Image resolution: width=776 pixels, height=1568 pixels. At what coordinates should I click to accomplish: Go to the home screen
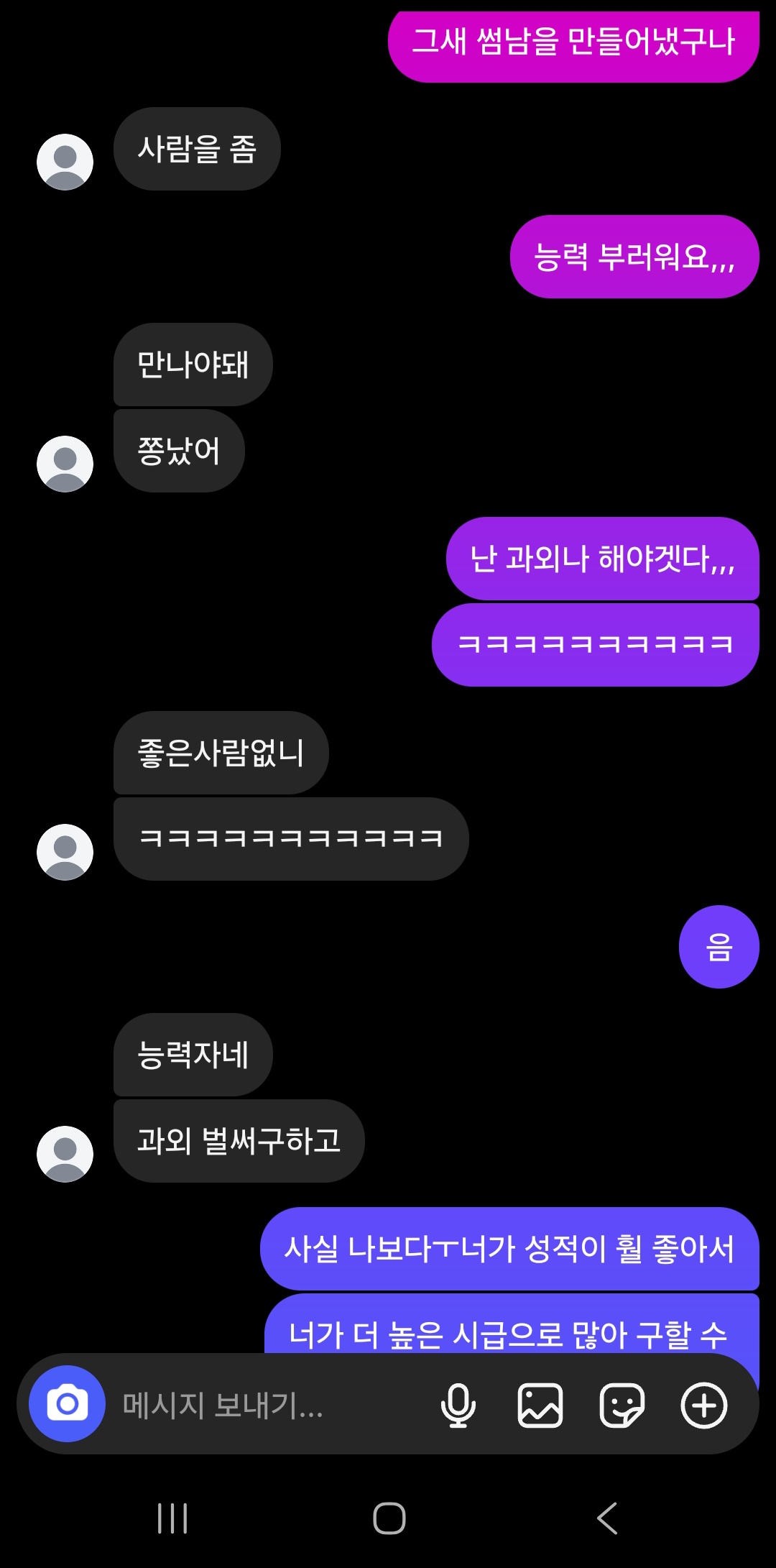tap(389, 1518)
